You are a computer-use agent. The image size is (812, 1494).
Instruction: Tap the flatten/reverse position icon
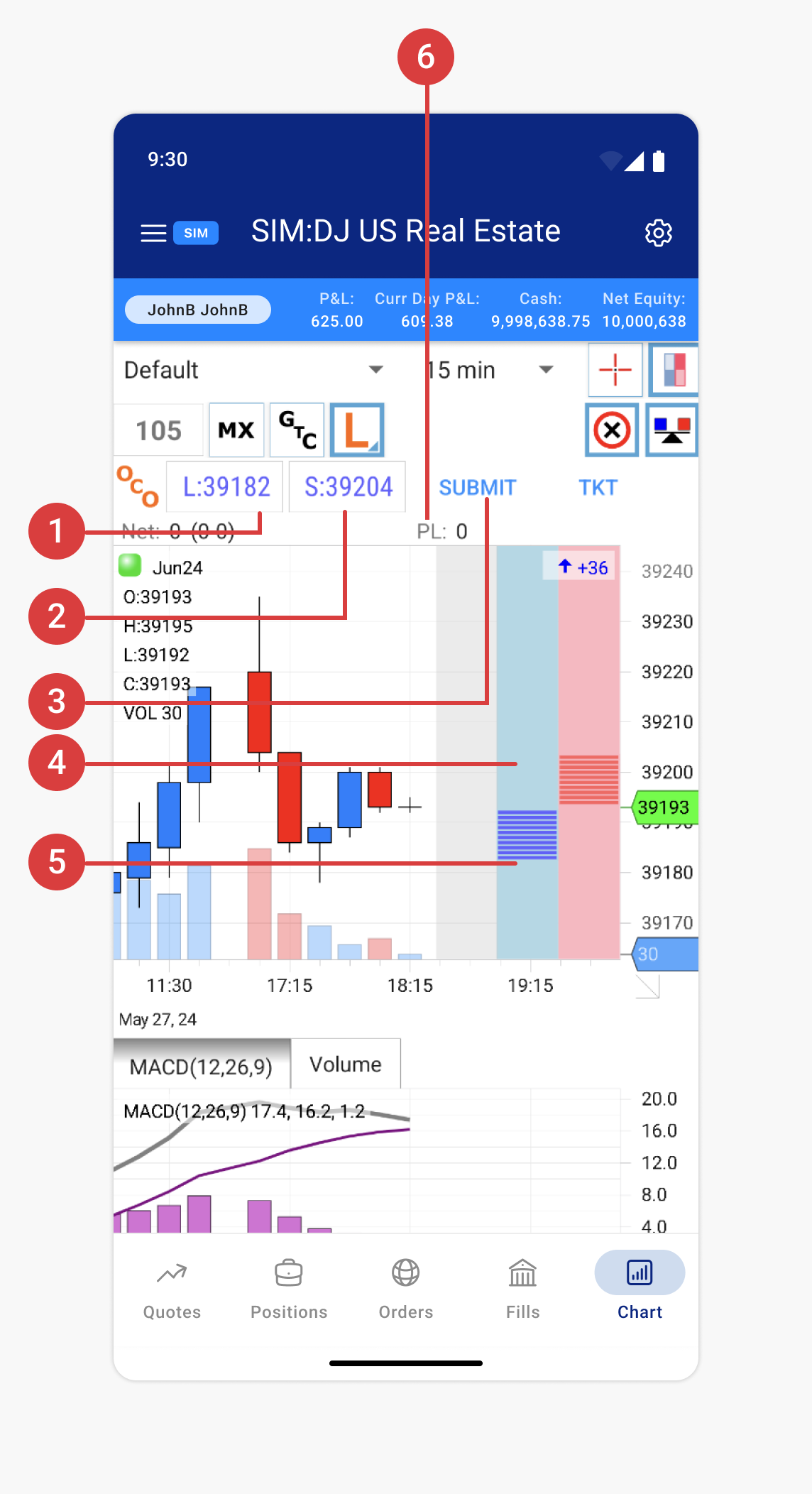click(x=671, y=430)
